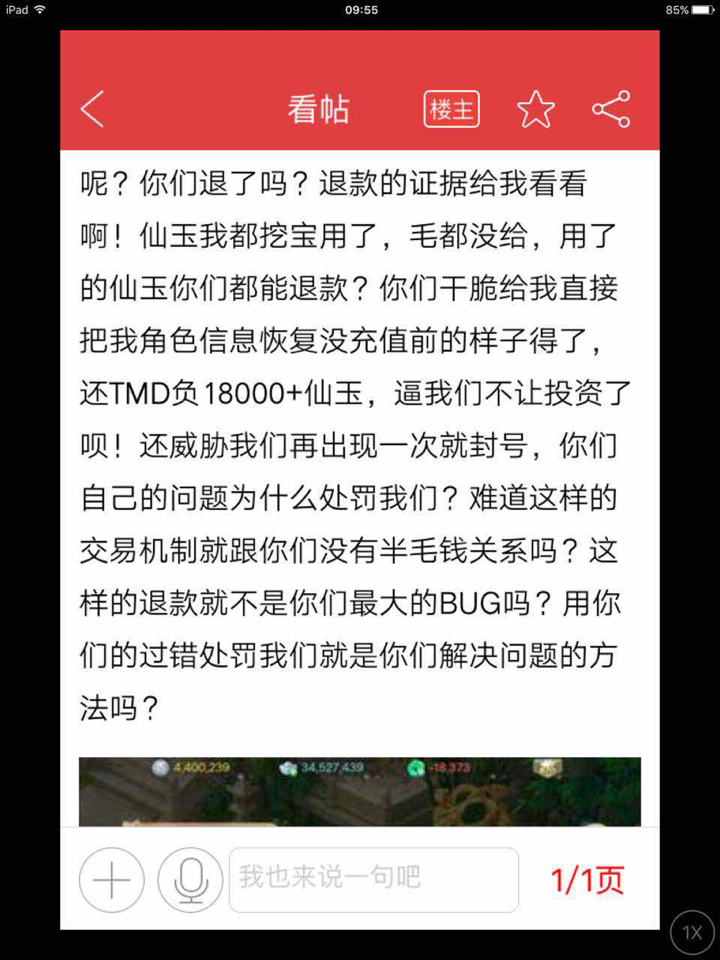Focus the 我也来说一句吧 comment field

(374, 880)
